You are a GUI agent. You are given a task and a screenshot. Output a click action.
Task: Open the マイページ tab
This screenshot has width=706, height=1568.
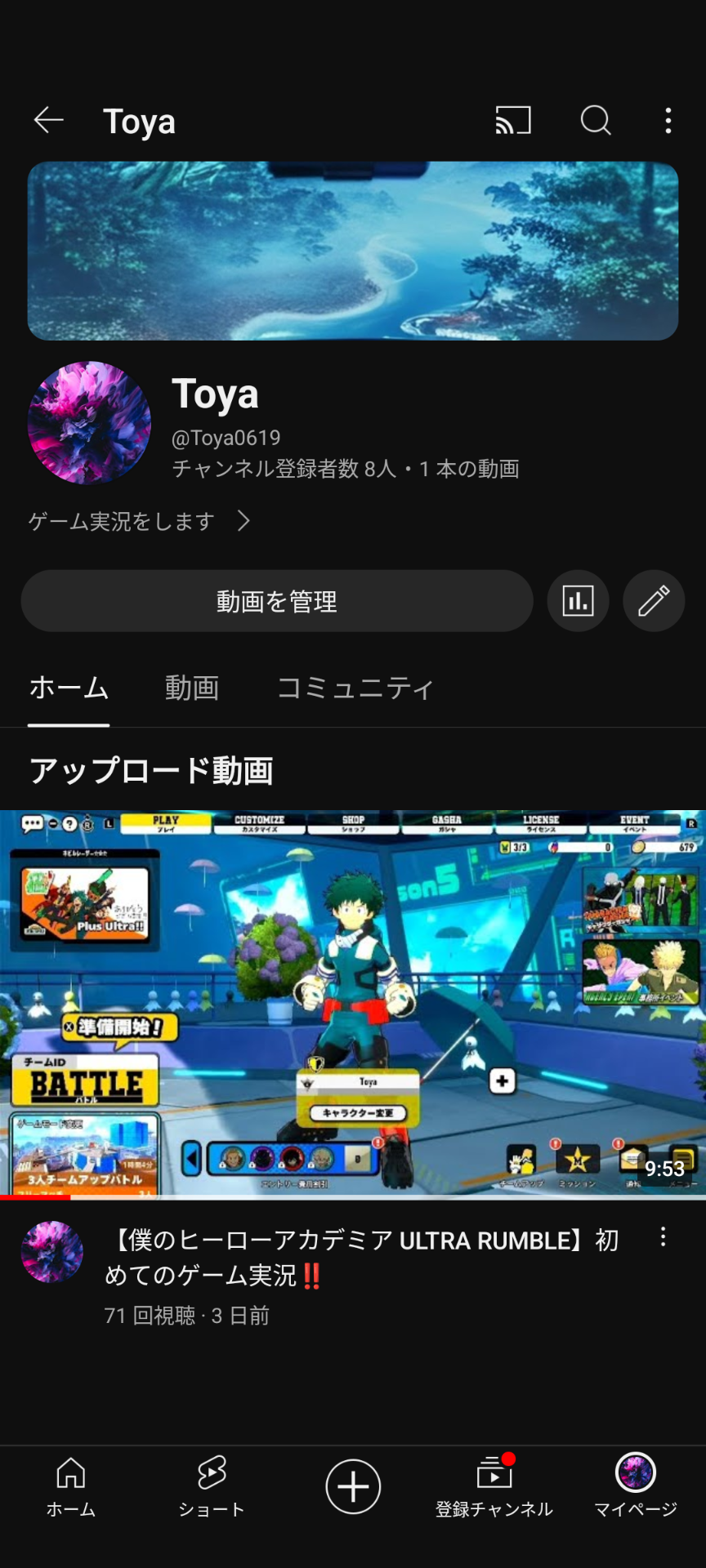(x=636, y=1486)
